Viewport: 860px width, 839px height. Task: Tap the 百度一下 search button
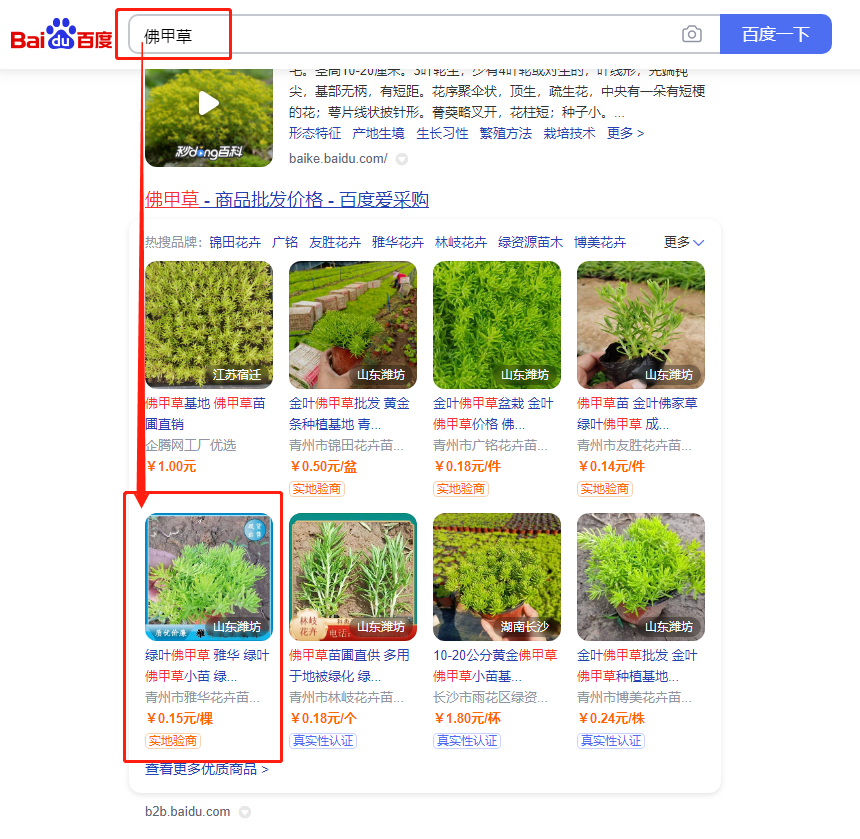775,35
